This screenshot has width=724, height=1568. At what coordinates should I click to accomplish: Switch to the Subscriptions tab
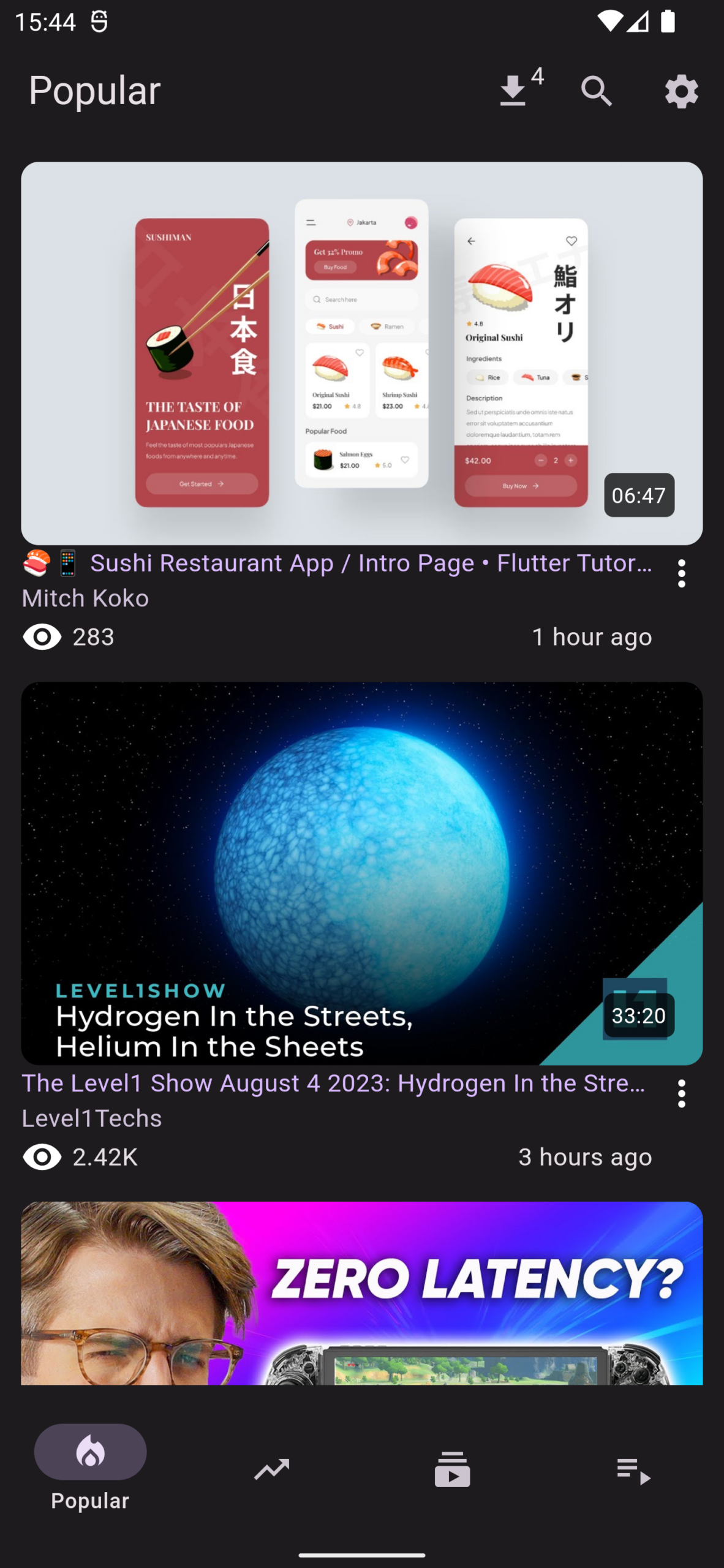click(x=452, y=1469)
